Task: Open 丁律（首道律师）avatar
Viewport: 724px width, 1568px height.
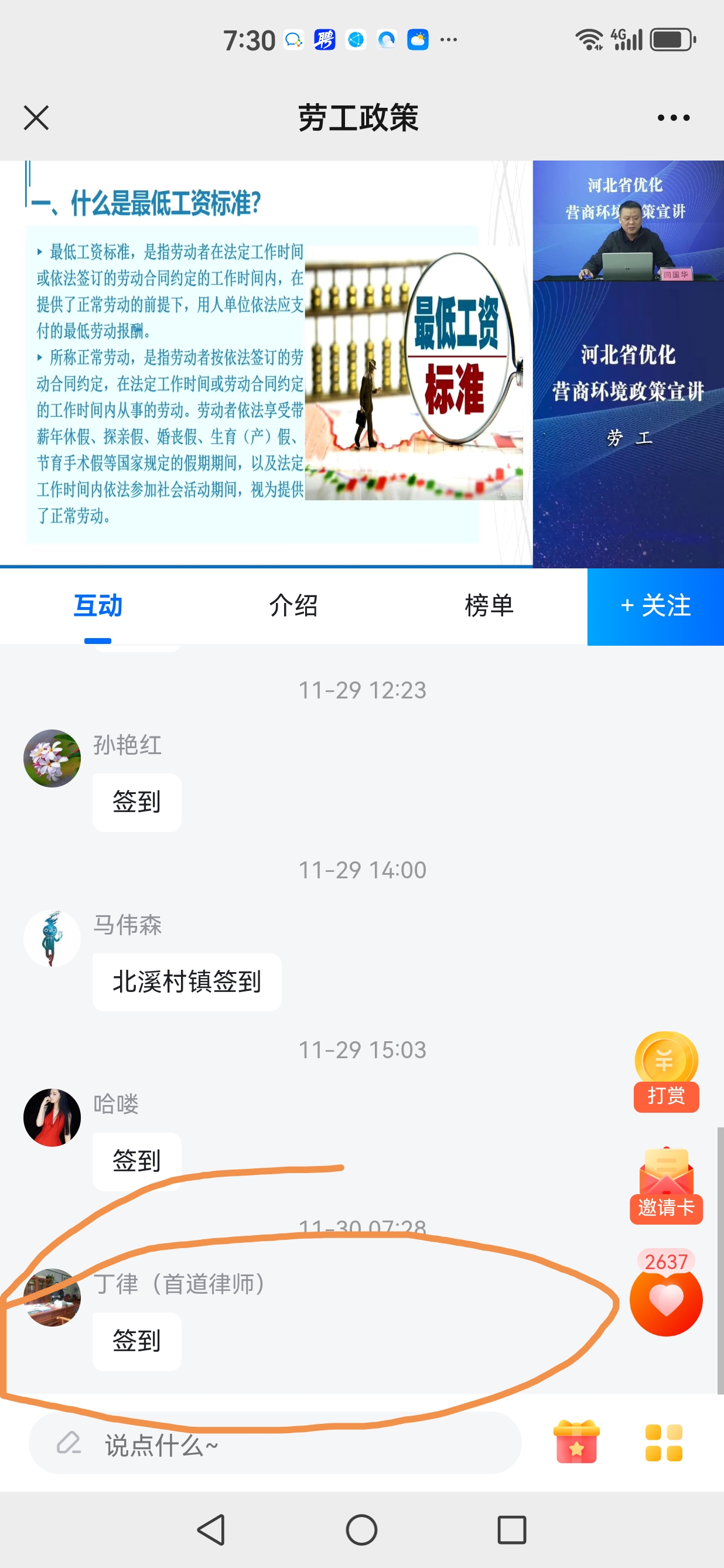Action: (x=52, y=1297)
